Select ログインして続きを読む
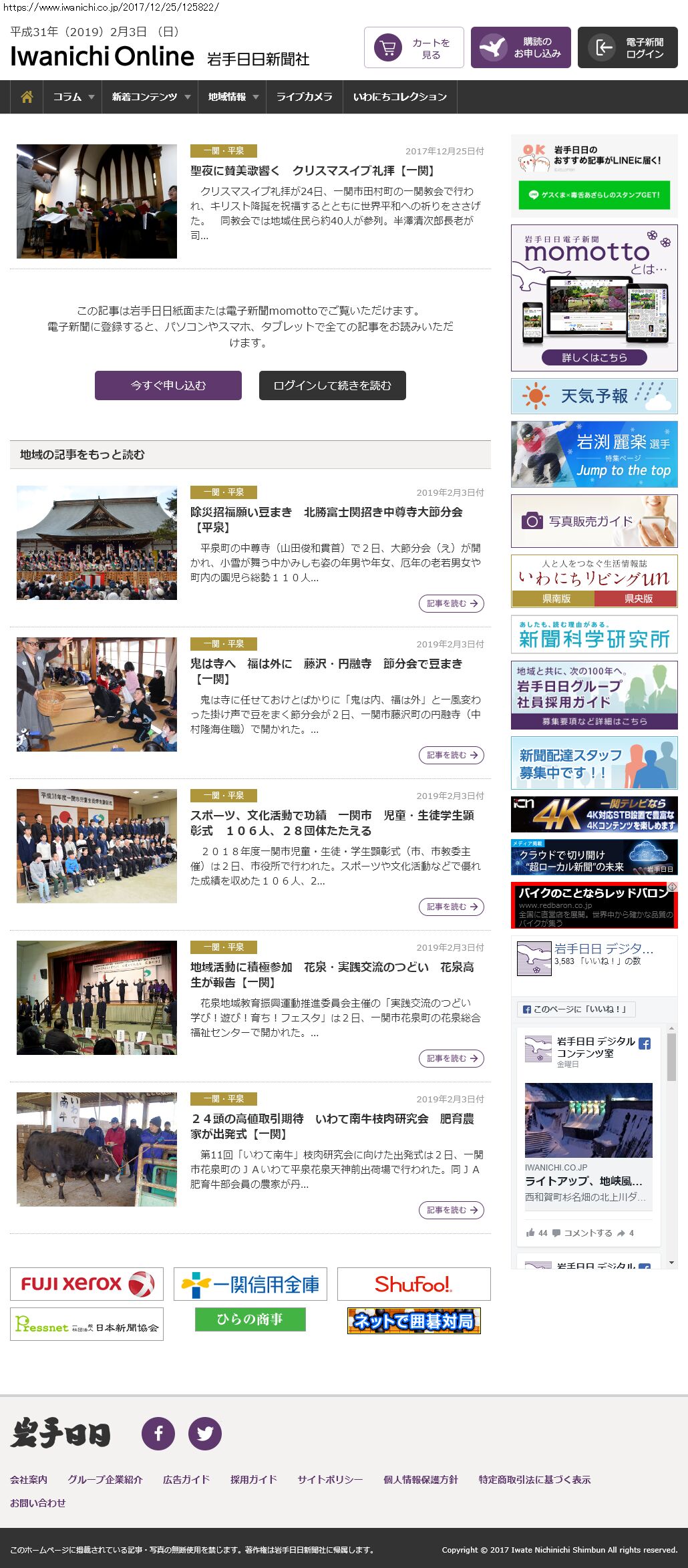 333,385
